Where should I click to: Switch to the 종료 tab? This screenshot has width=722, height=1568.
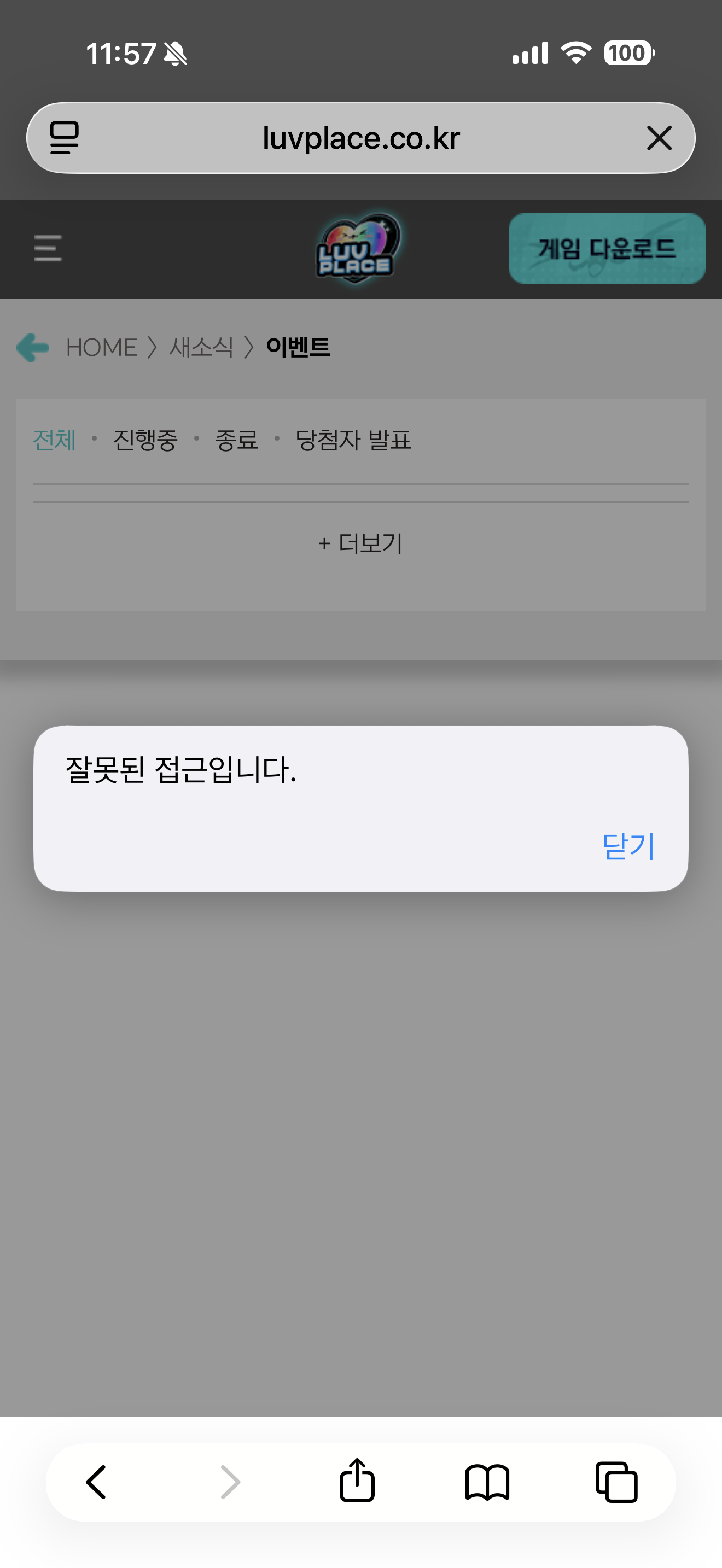(x=236, y=440)
